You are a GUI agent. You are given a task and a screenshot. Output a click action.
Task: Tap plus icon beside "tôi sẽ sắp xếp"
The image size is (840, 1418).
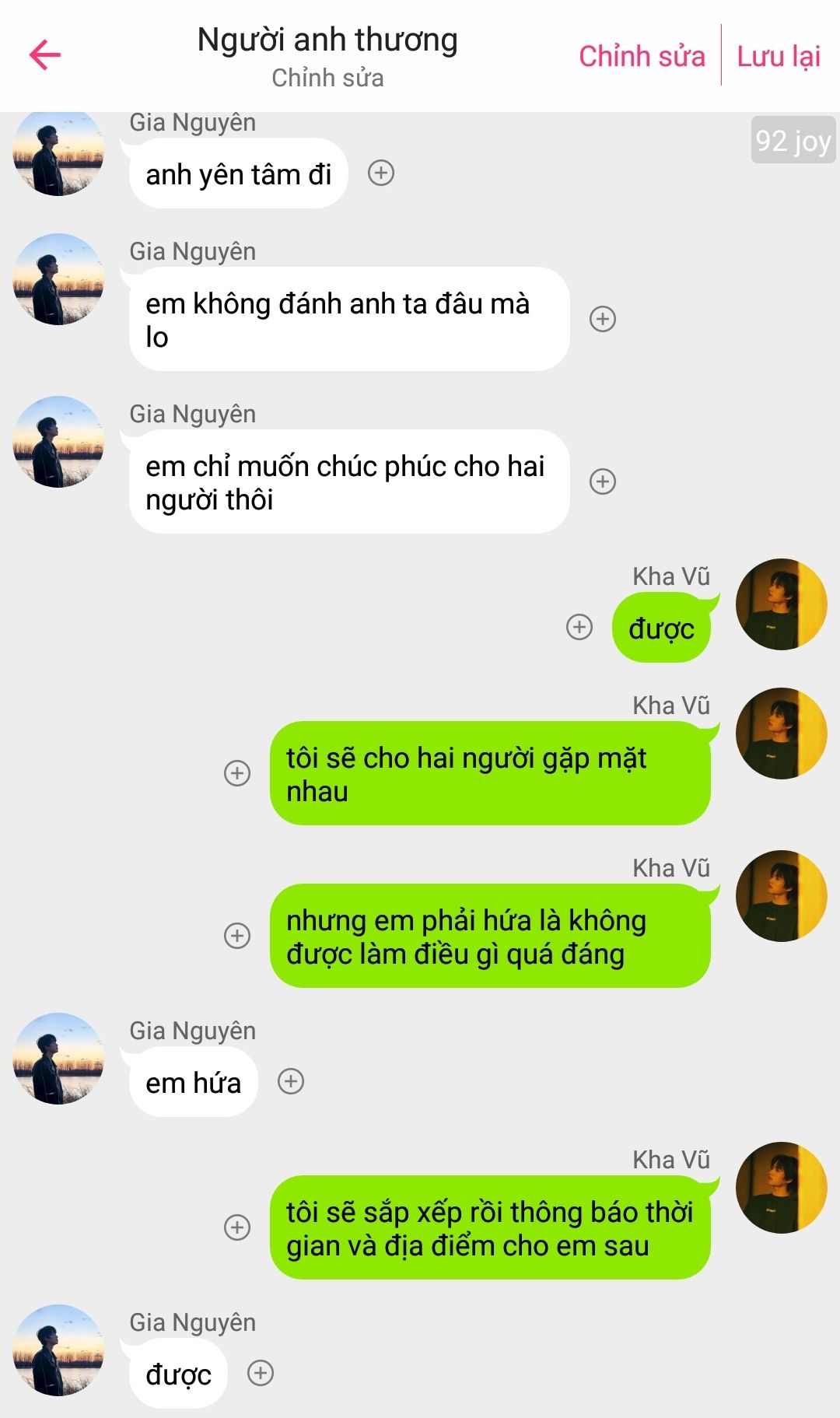pyautogui.click(x=237, y=1227)
